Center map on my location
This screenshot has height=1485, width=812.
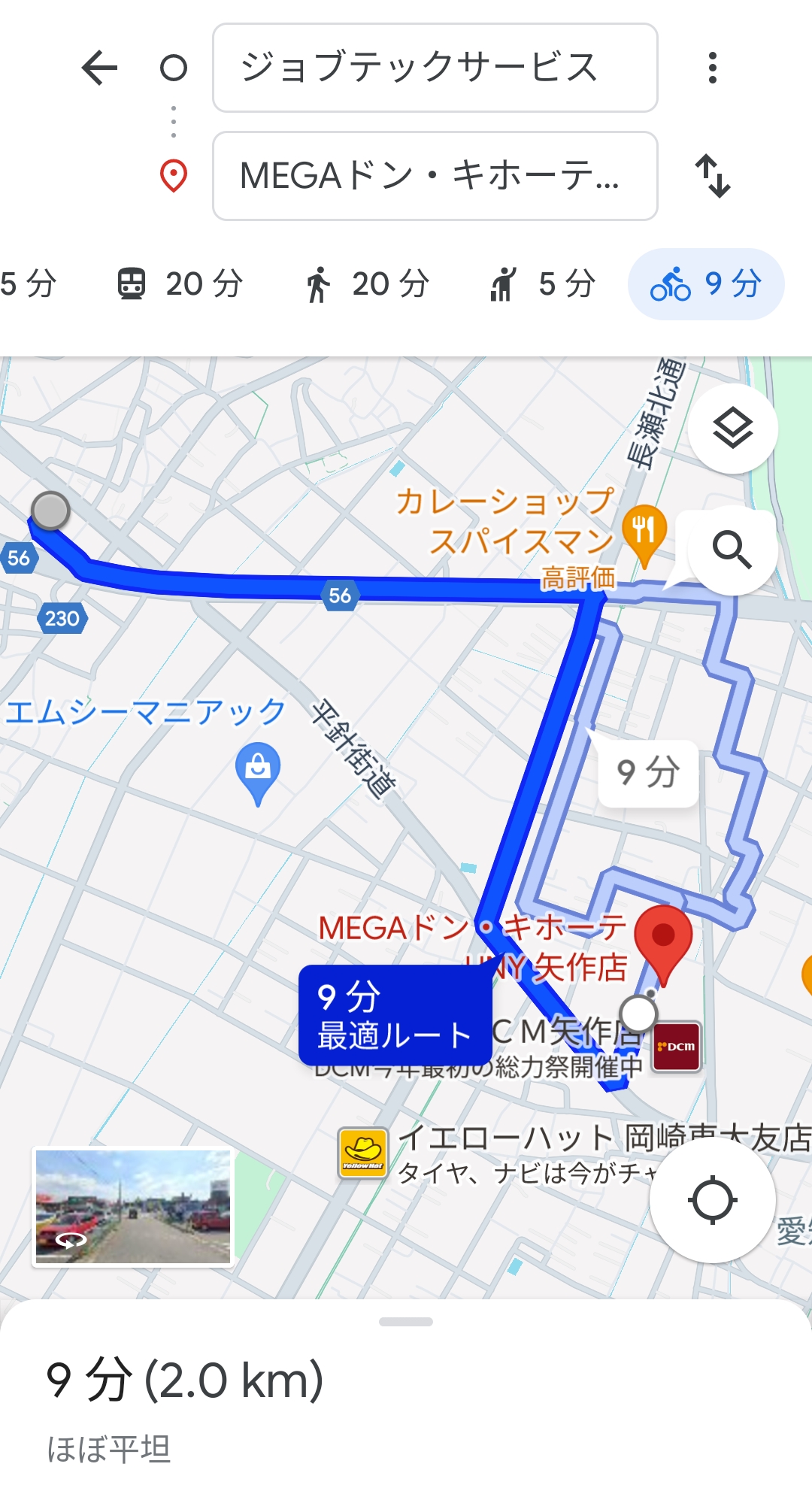tap(712, 1200)
